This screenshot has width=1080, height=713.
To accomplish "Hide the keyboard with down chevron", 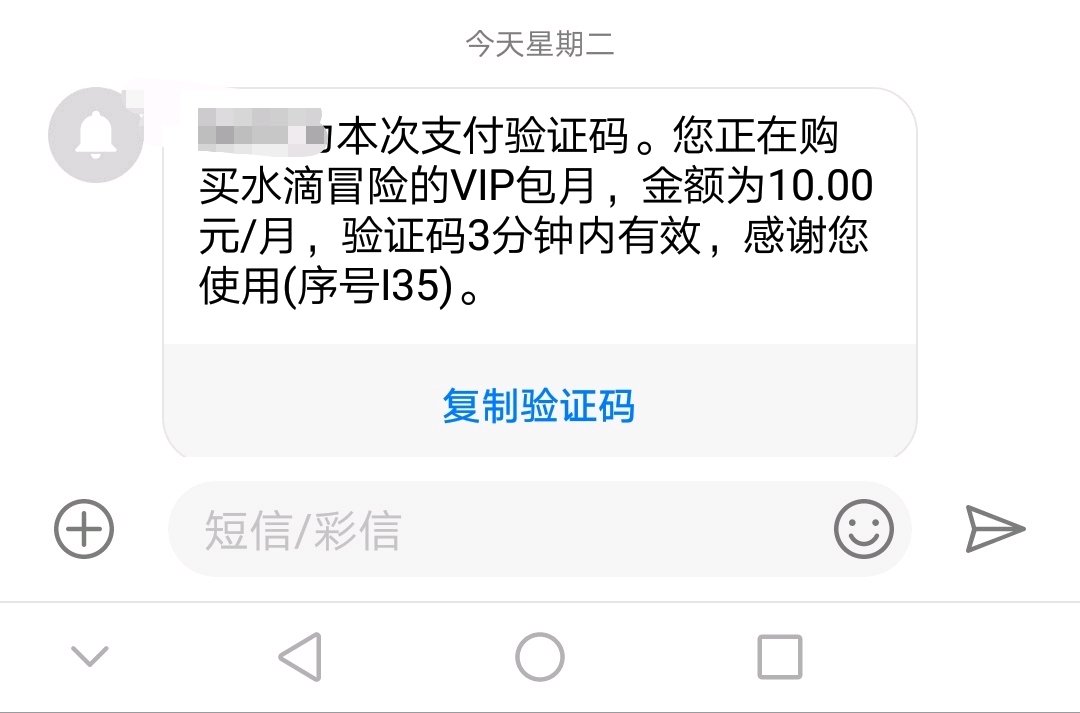I will (90, 656).
